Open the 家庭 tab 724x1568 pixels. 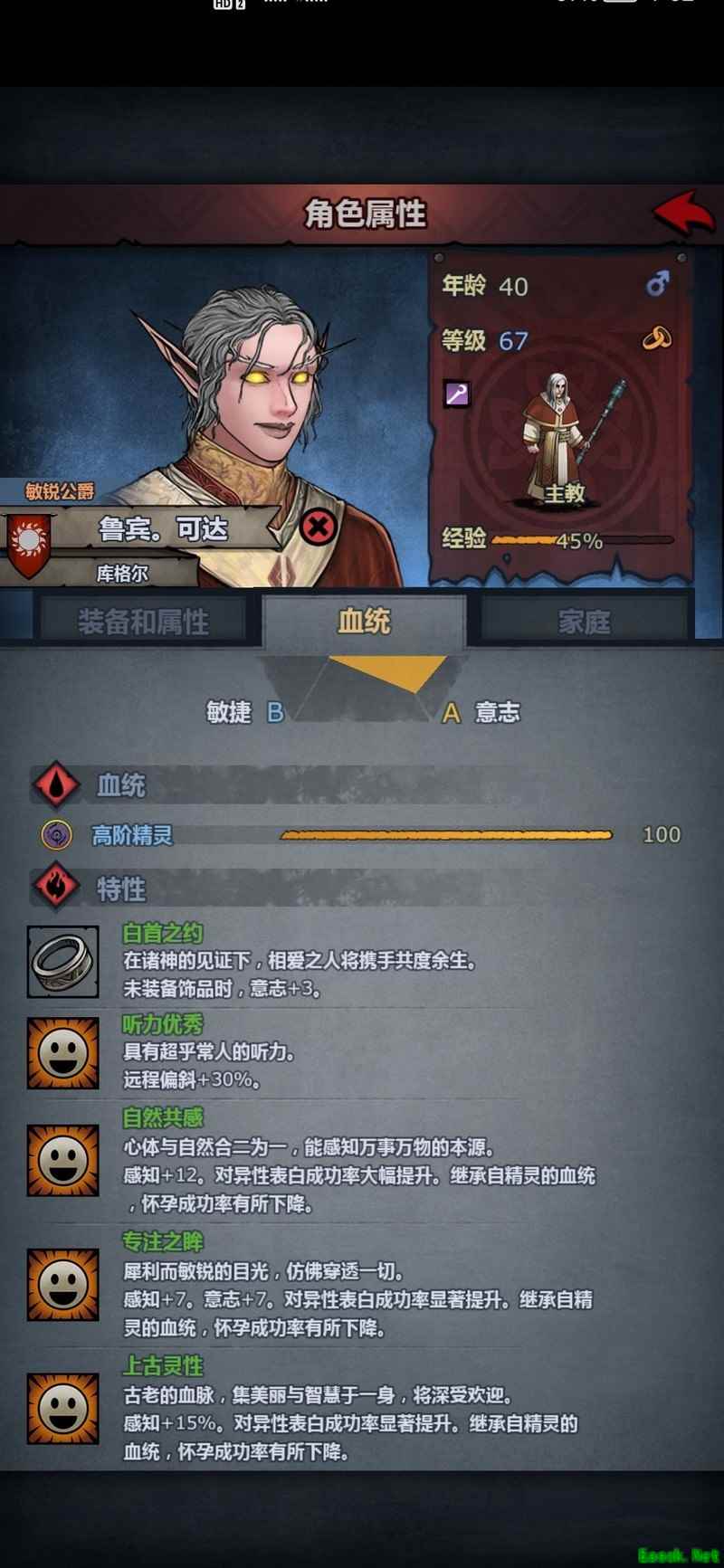coord(584,622)
